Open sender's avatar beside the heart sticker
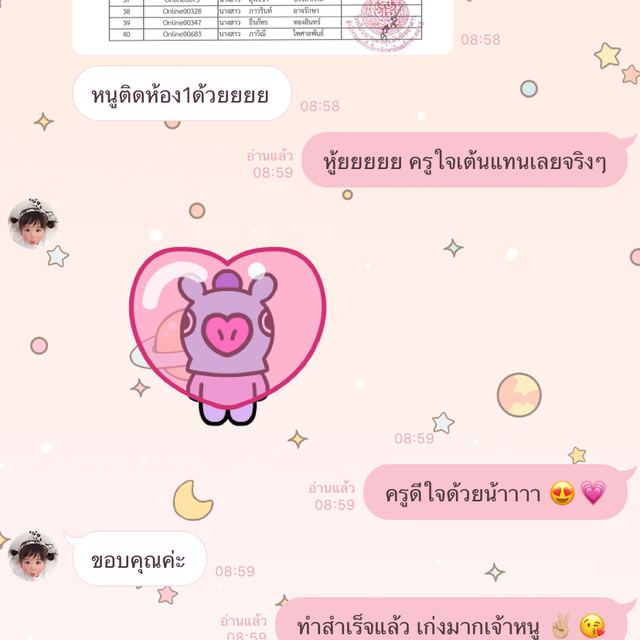The width and height of the screenshot is (640, 640). [x=33, y=222]
